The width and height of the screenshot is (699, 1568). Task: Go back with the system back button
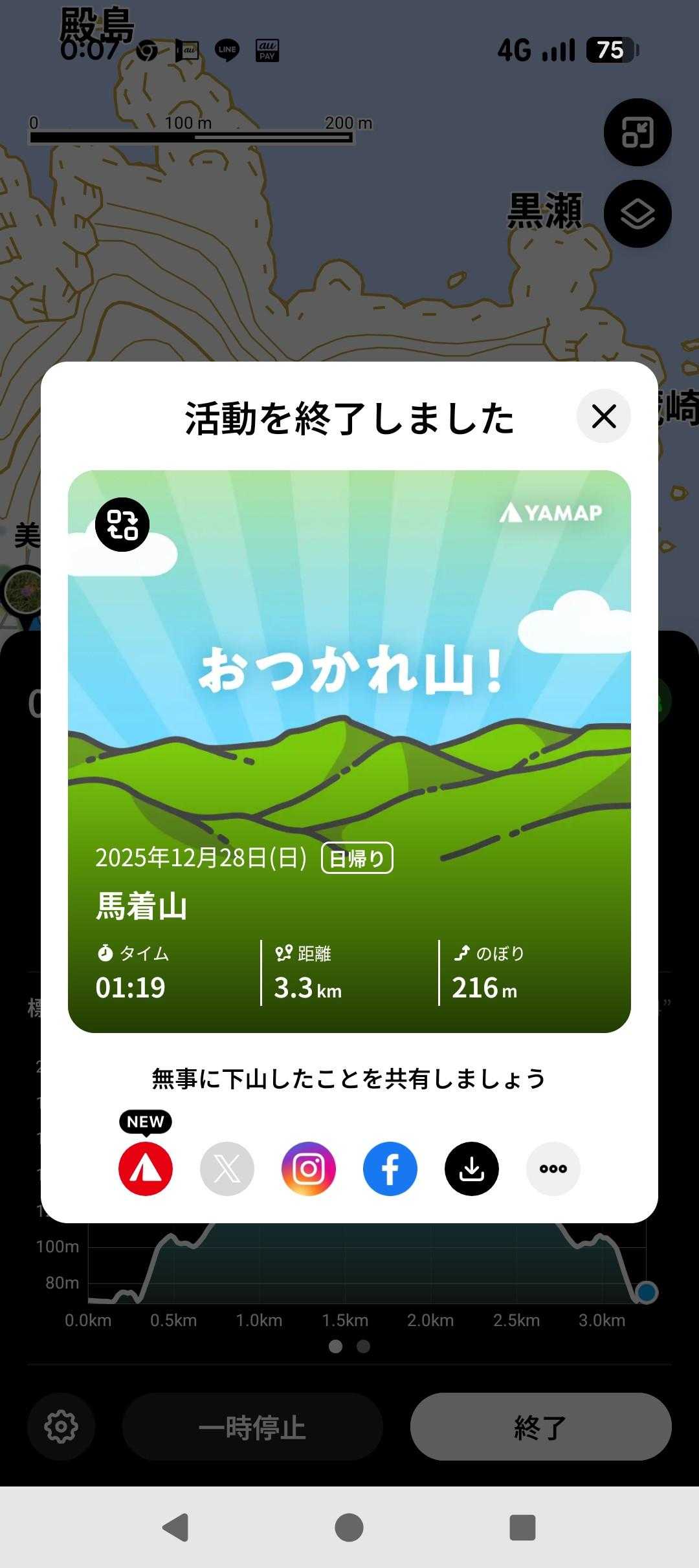tap(175, 1528)
